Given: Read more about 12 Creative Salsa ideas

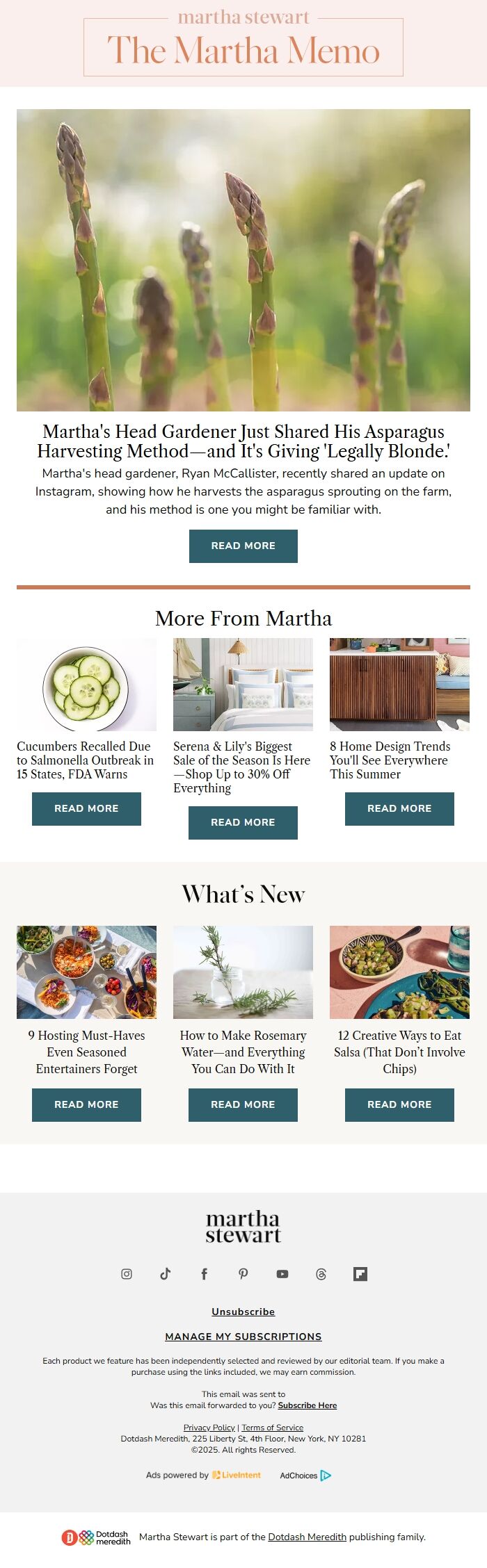Looking at the screenshot, I should tap(399, 1104).
